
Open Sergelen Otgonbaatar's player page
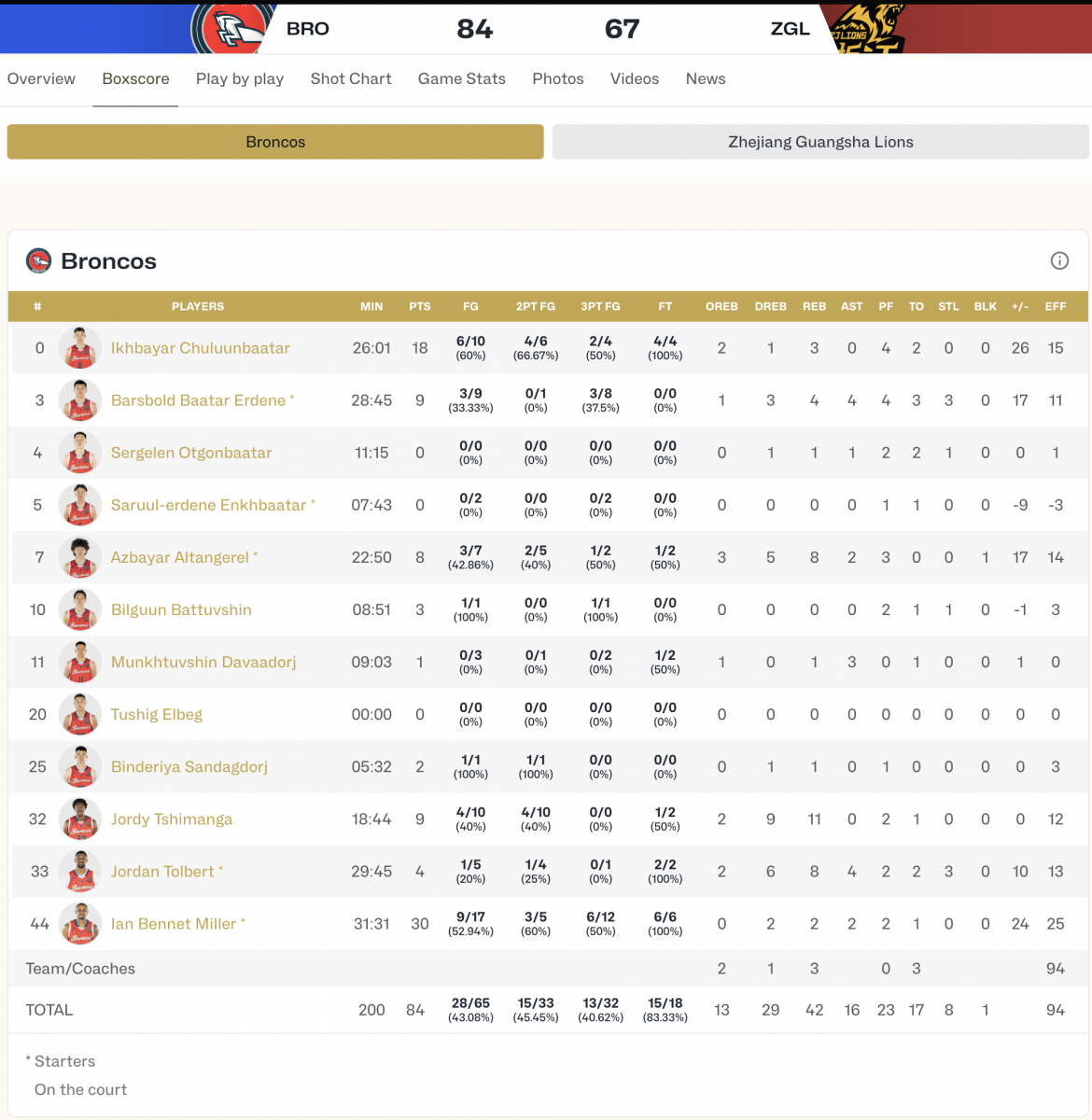[191, 453]
